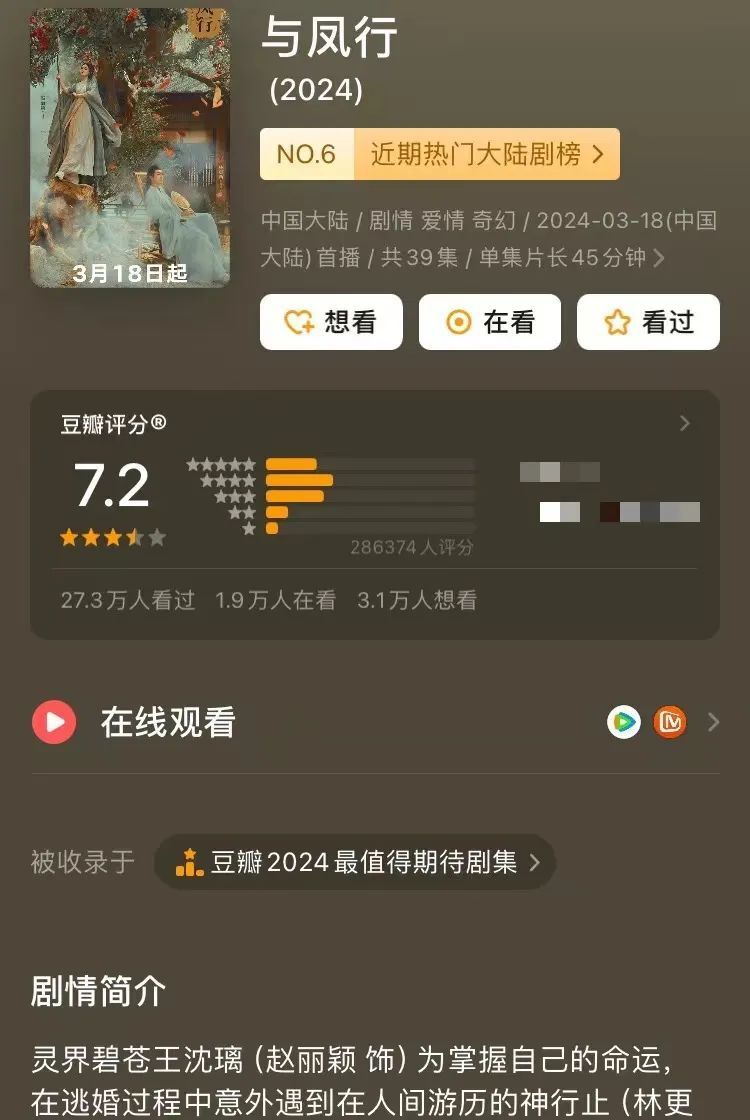Toggle 在看 status for the drama
This screenshot has width=750, height=1120.
[489, 321]
